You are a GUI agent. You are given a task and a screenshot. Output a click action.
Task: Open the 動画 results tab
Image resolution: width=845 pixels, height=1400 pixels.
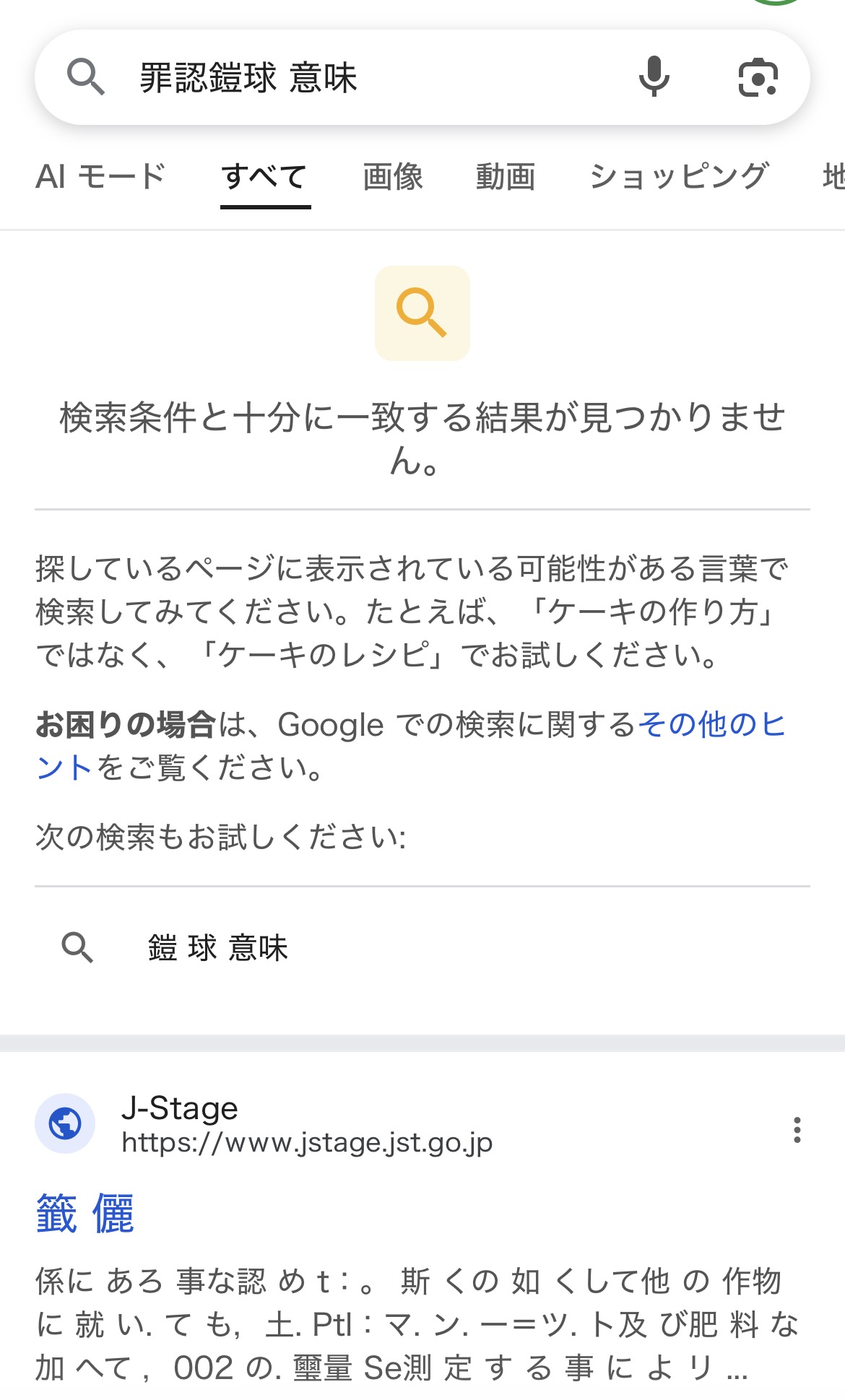[x=506, y=177]
